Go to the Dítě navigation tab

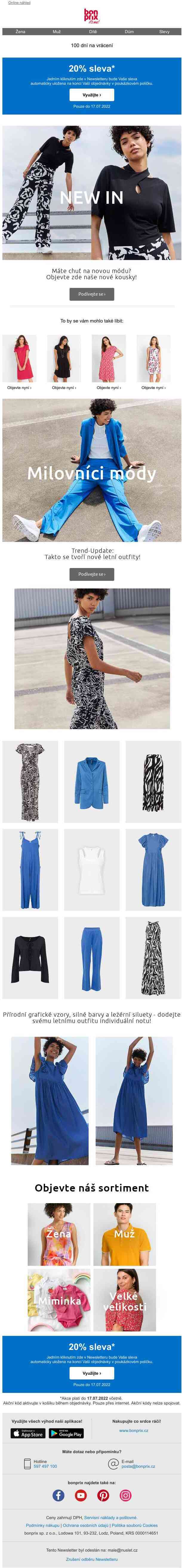coord(92,32)
